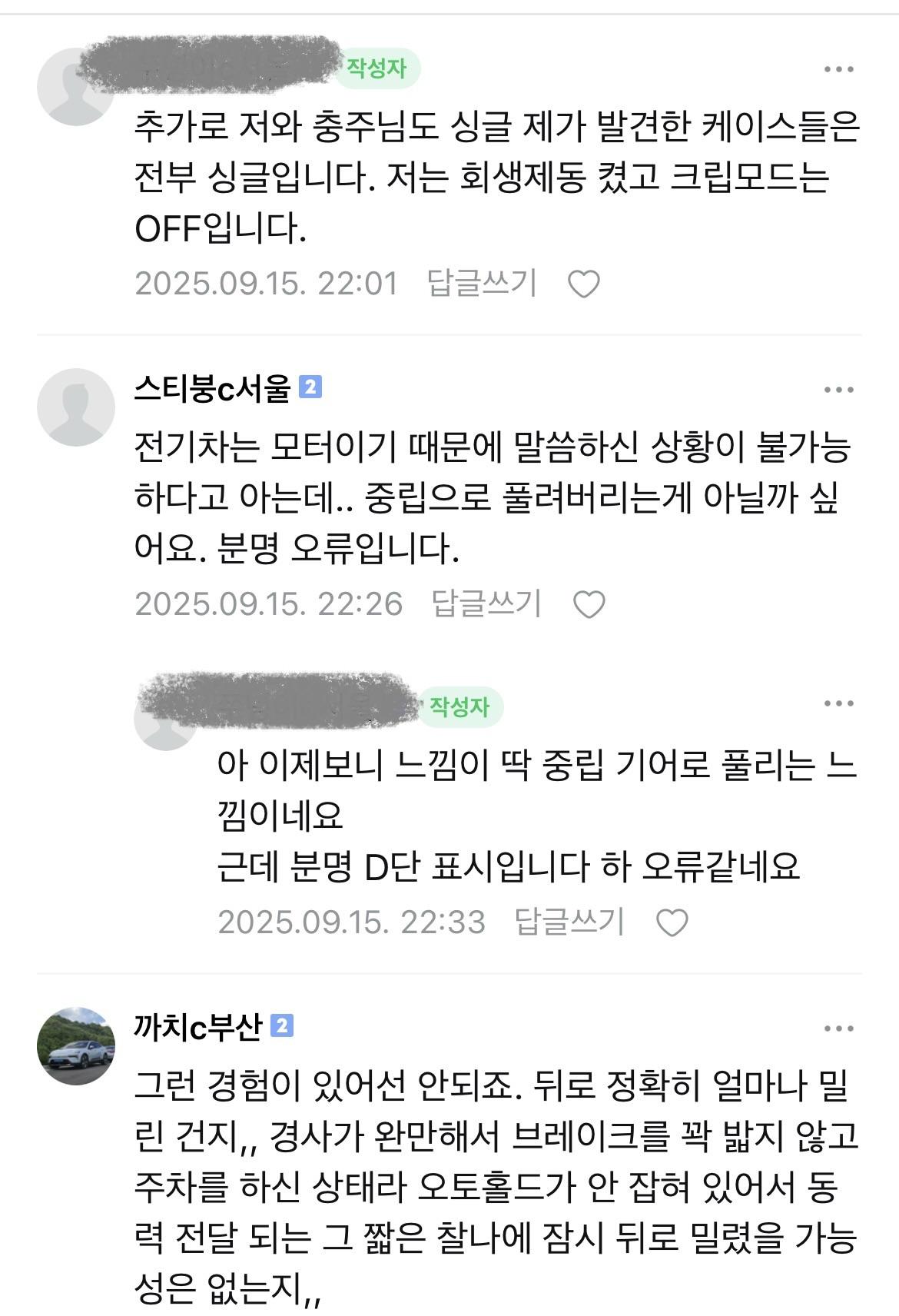Open overflow menu on the 22:33 reply
Viewport: 899px width, 1316px height.
(x=838, y=703)
